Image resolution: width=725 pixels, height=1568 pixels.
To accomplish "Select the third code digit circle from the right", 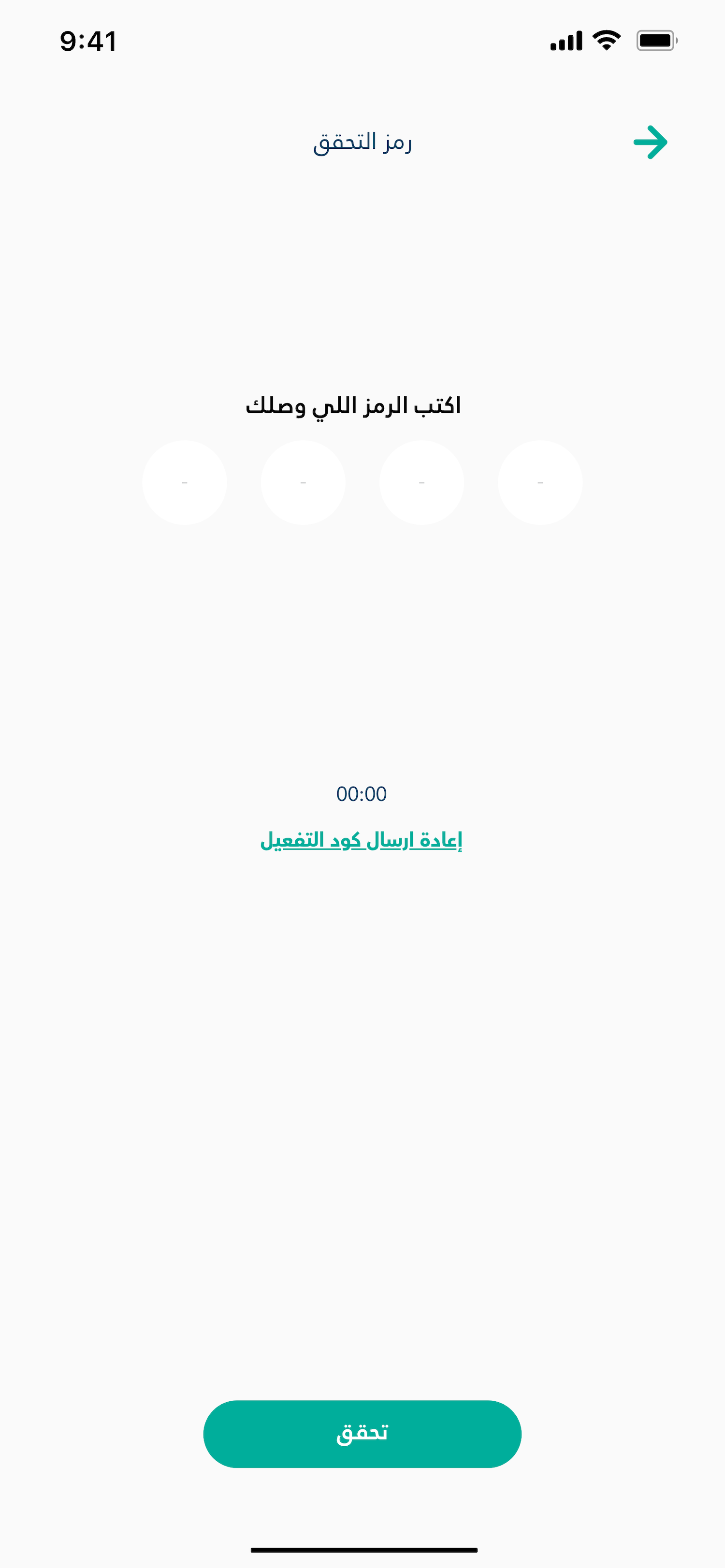I will point(303,483).
